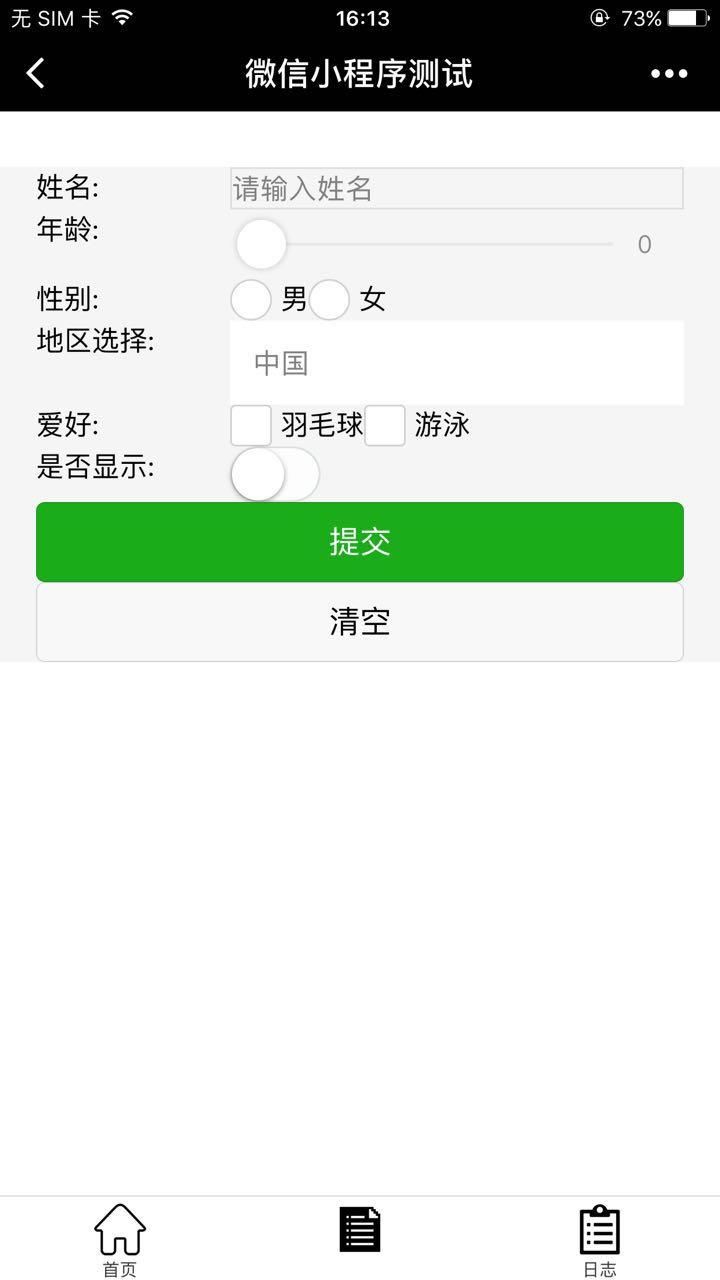Switch to the 日志 log tab
The height and width of the screenshot is (1280, 720).
600,1238
